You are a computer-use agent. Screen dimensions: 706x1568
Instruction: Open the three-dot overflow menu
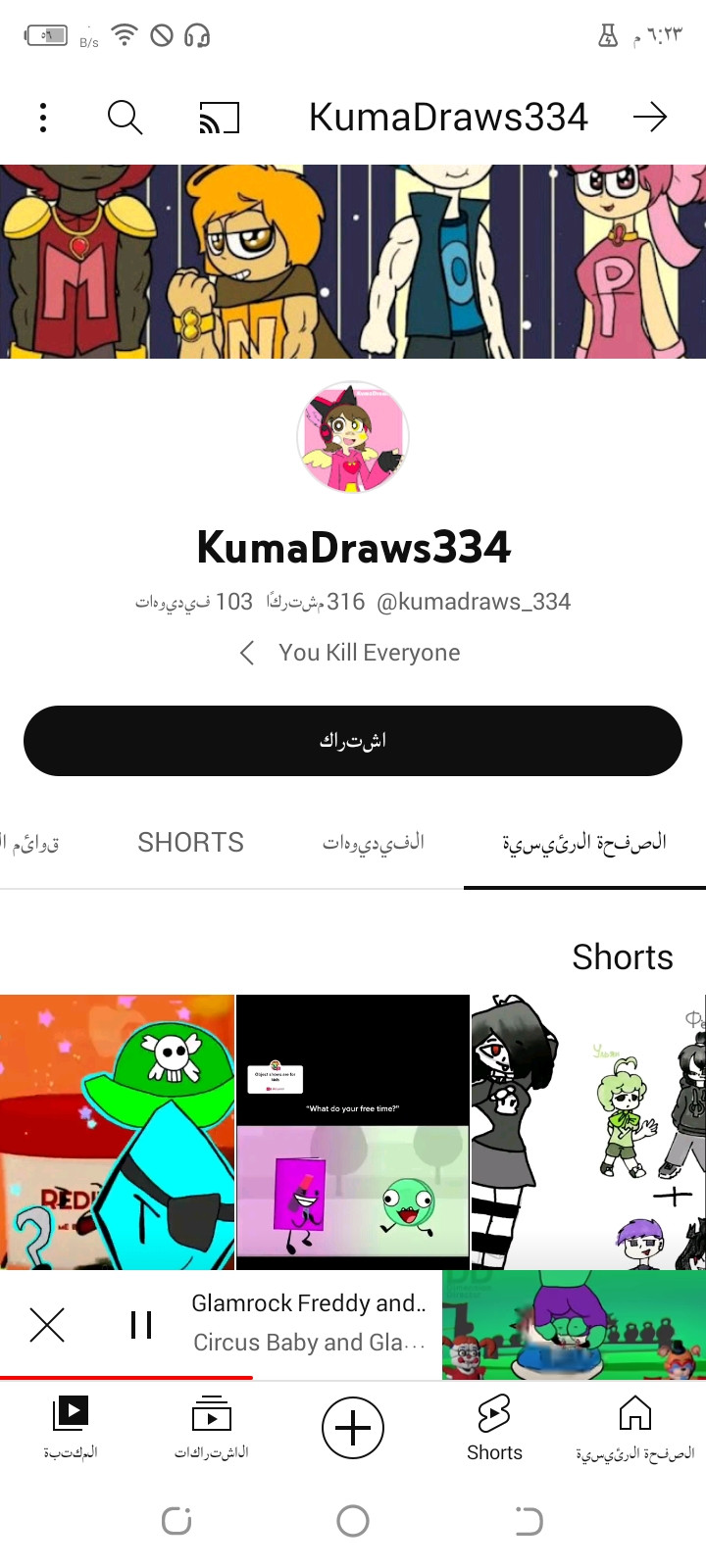click(x=42, y=118)
